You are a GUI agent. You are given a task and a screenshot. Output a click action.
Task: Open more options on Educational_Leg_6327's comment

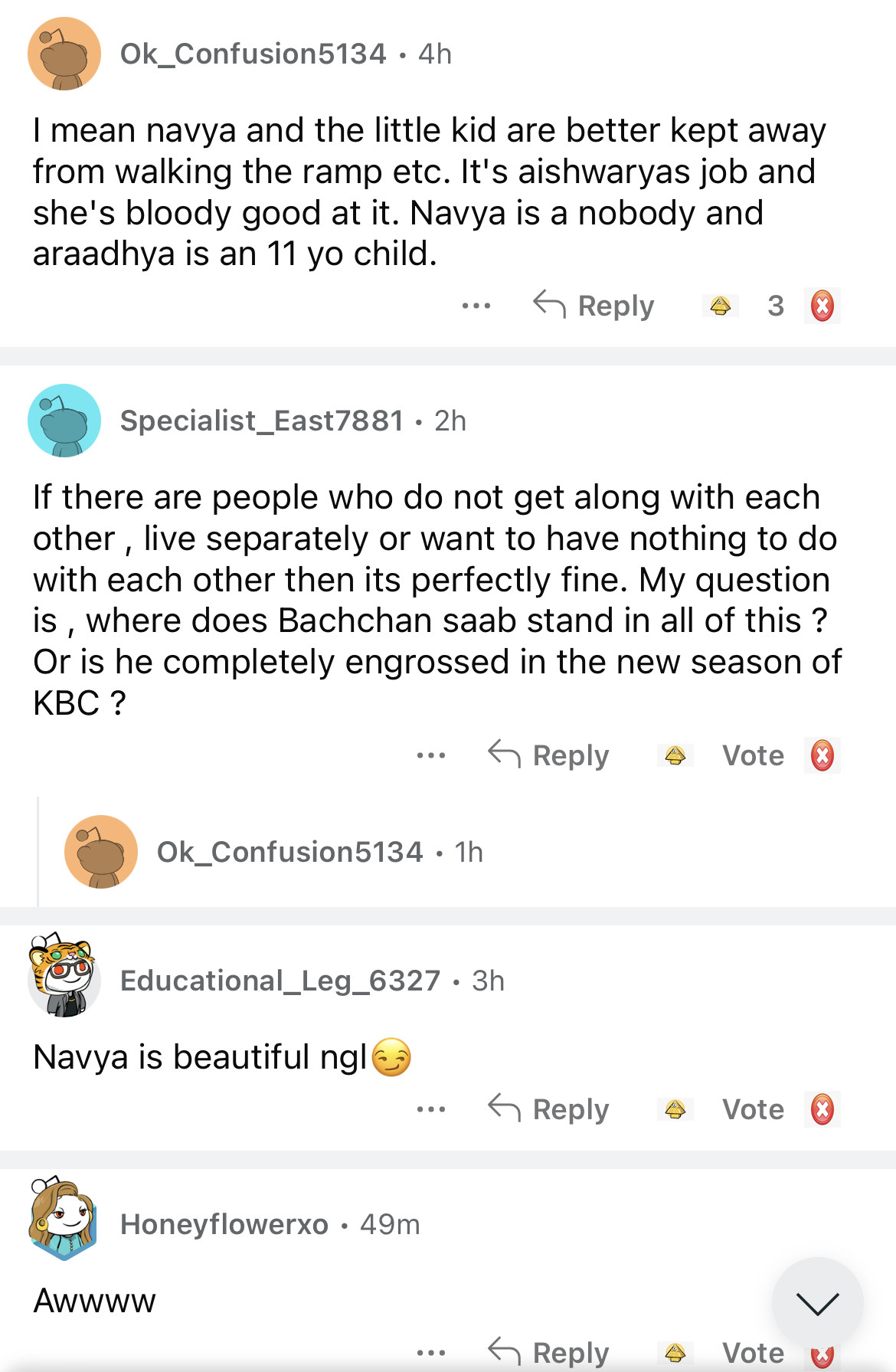431,1109
